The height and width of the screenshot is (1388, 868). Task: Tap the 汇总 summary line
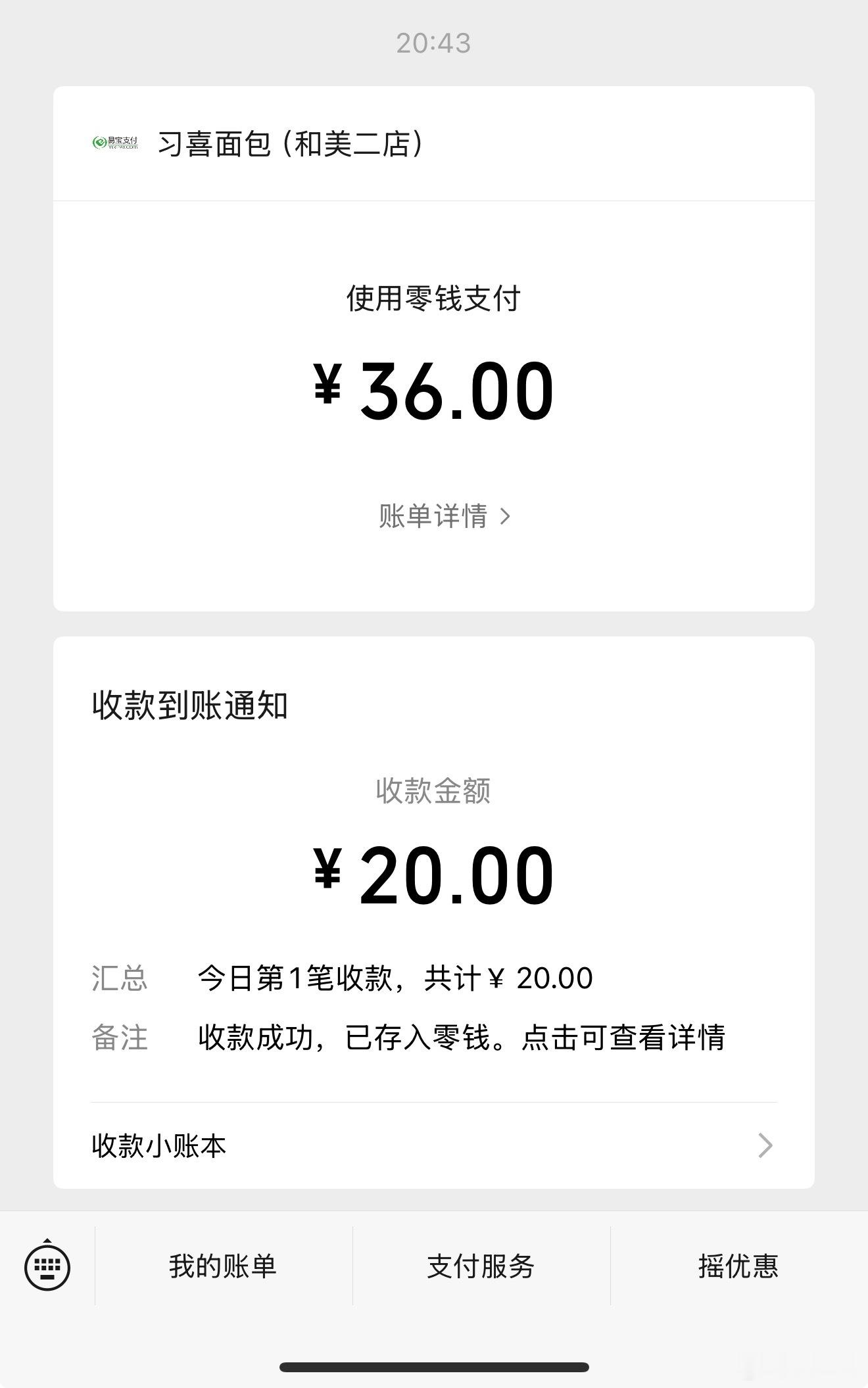coord(395,978)
